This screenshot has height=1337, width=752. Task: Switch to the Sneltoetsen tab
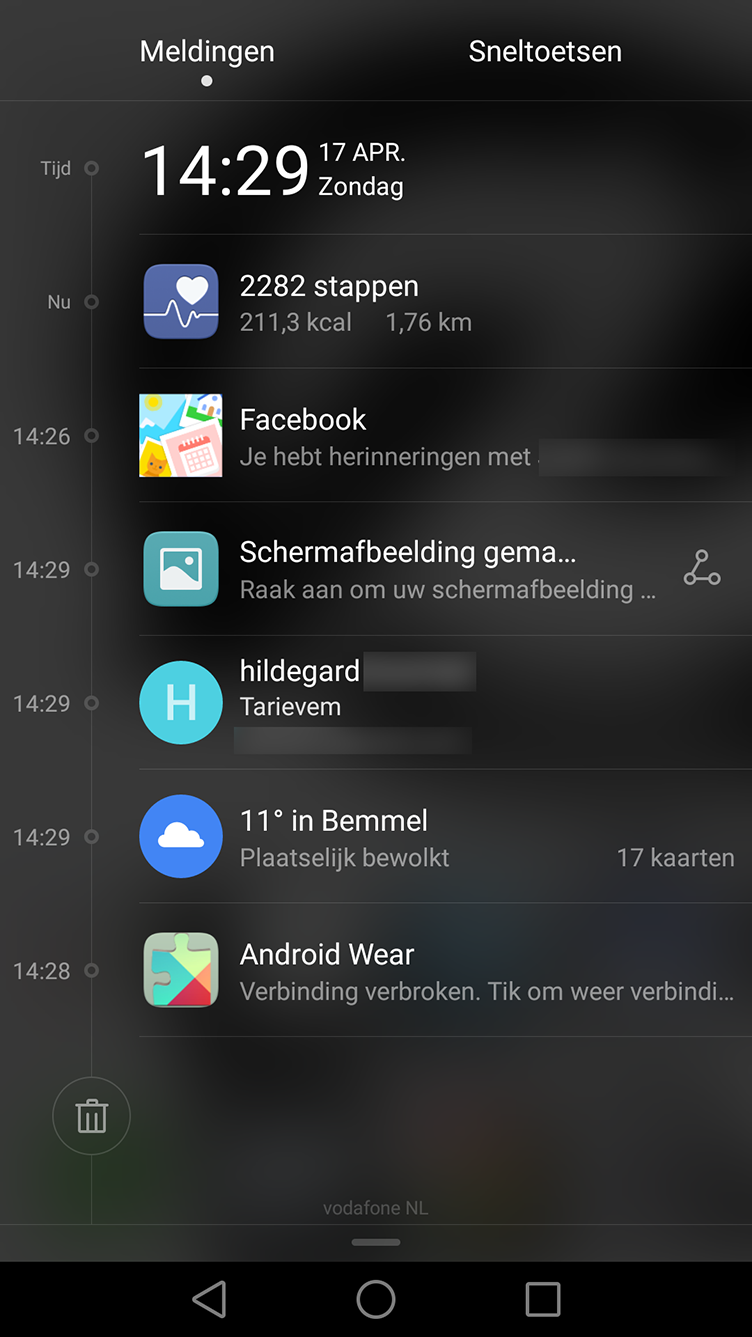click(545, 52)
